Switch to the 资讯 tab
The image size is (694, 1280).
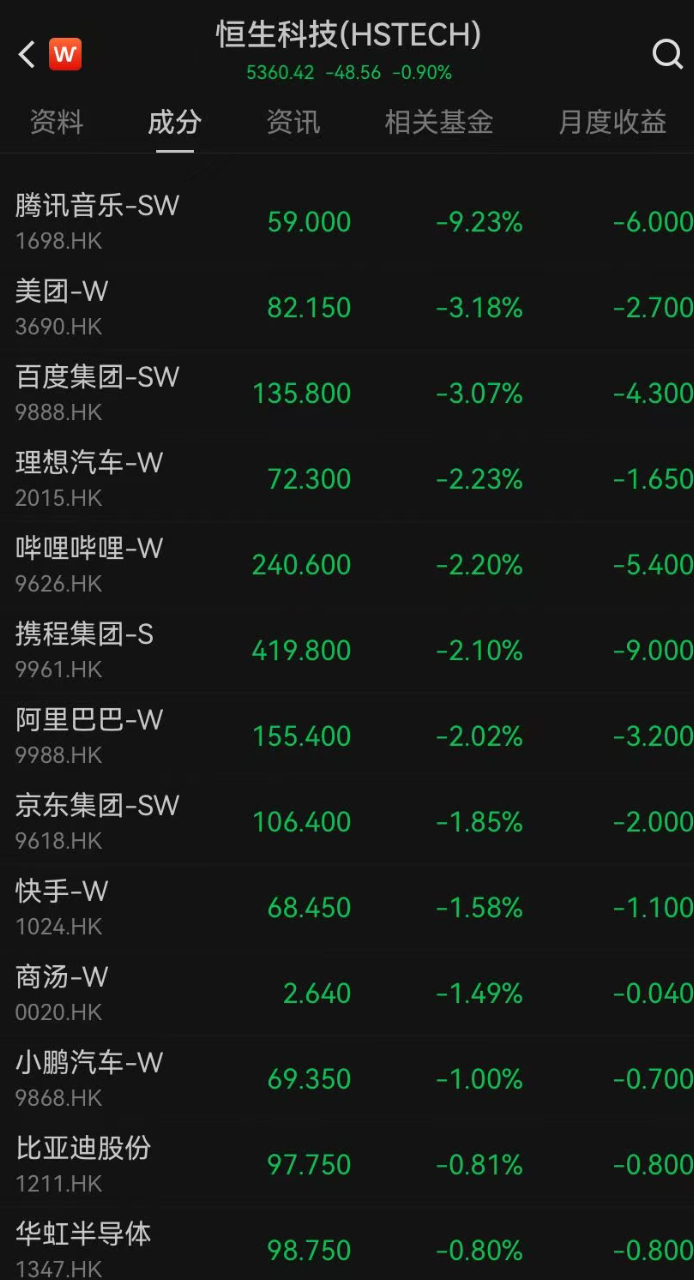click(x=293, y=123)
